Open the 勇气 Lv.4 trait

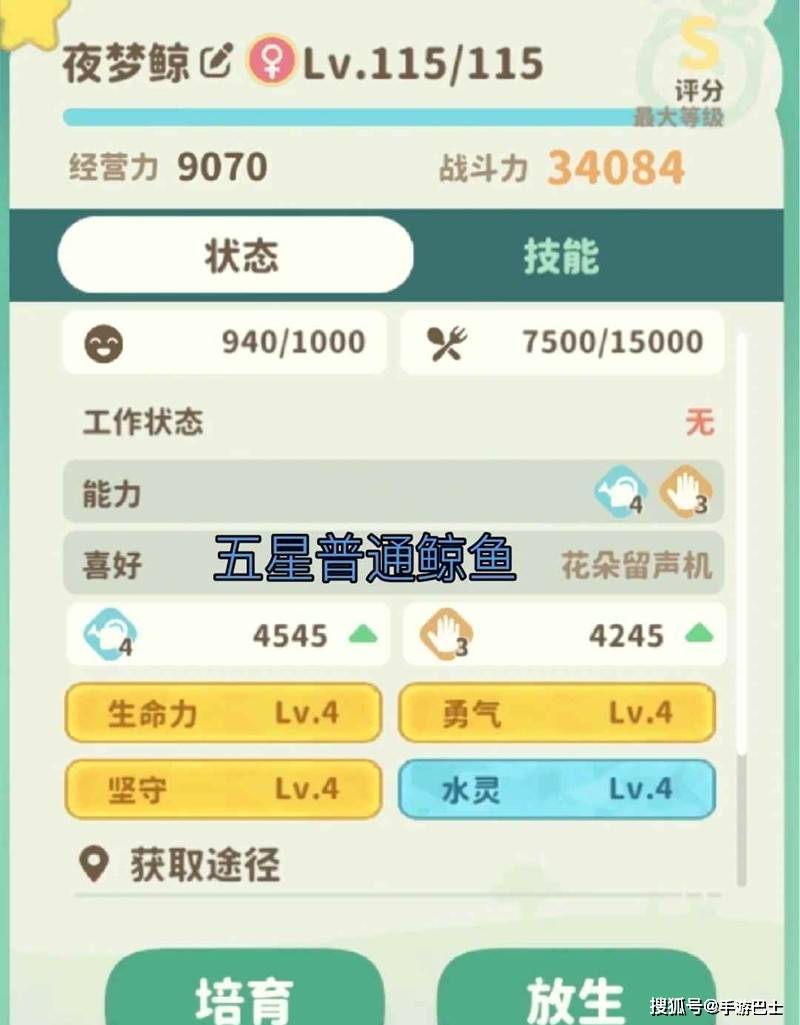(x=557, y=713)
